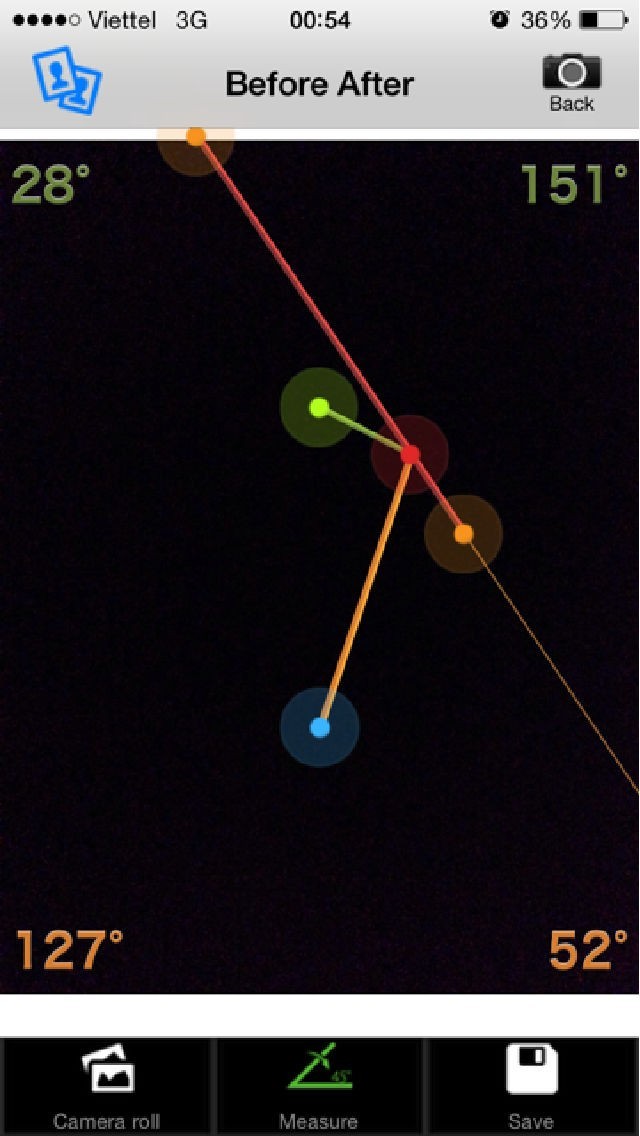Viewport: 640px width, 1136px height.
Task: Open the Camera roll
Action: pos(107,1086)
